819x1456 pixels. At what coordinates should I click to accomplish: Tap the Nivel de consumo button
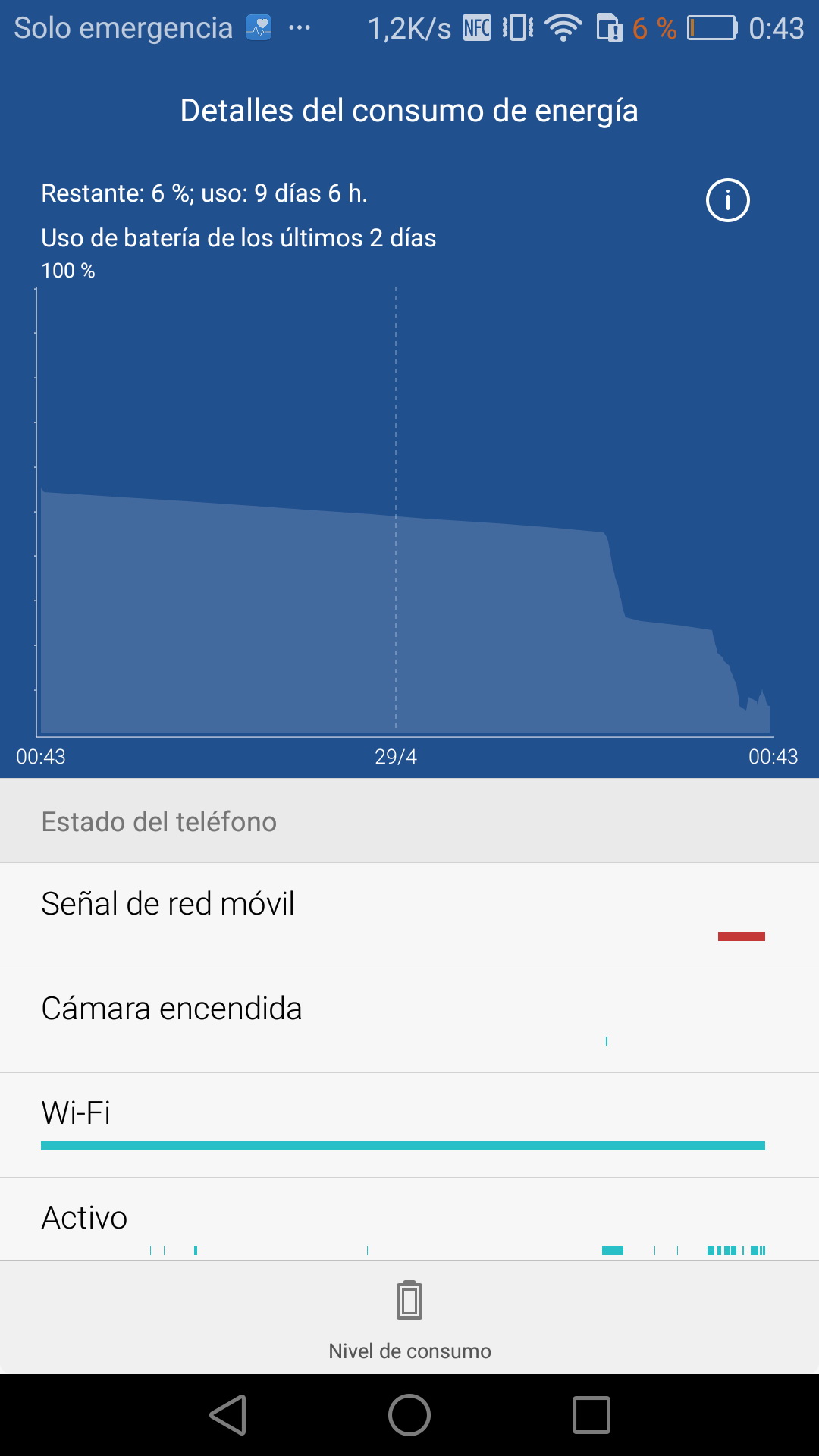click(409, 1318)
